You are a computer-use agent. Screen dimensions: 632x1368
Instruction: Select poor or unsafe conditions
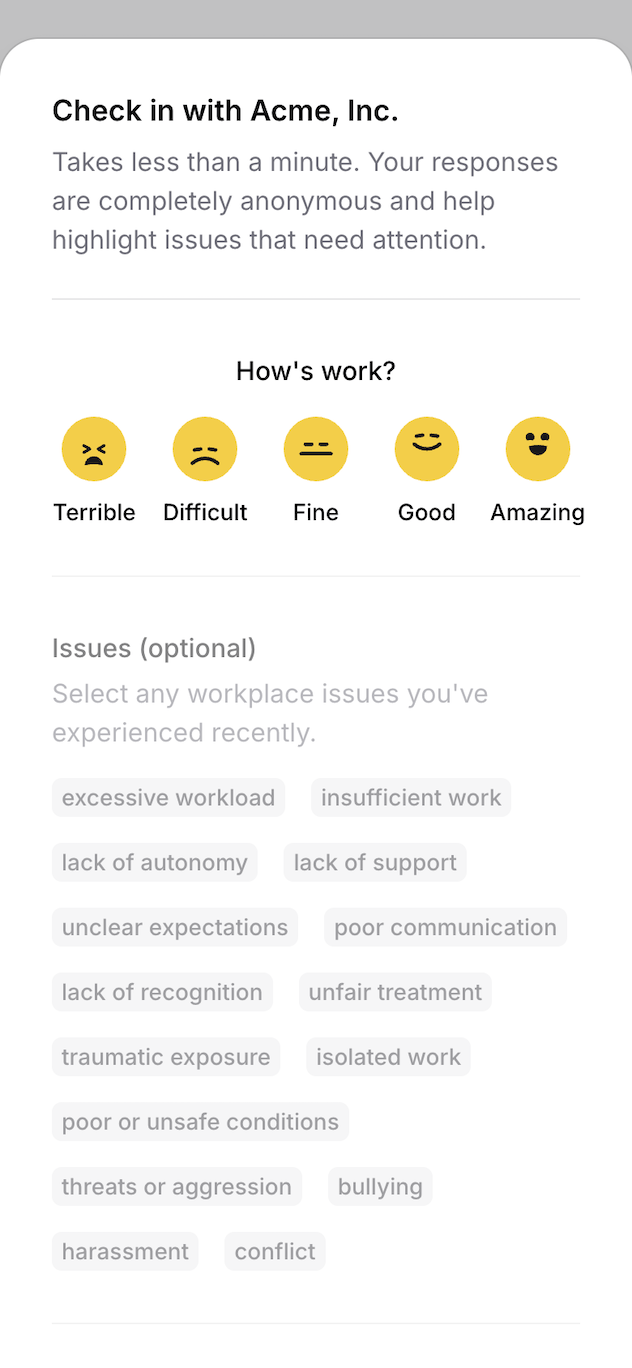pyautogui.click(x=200, y=1122)
